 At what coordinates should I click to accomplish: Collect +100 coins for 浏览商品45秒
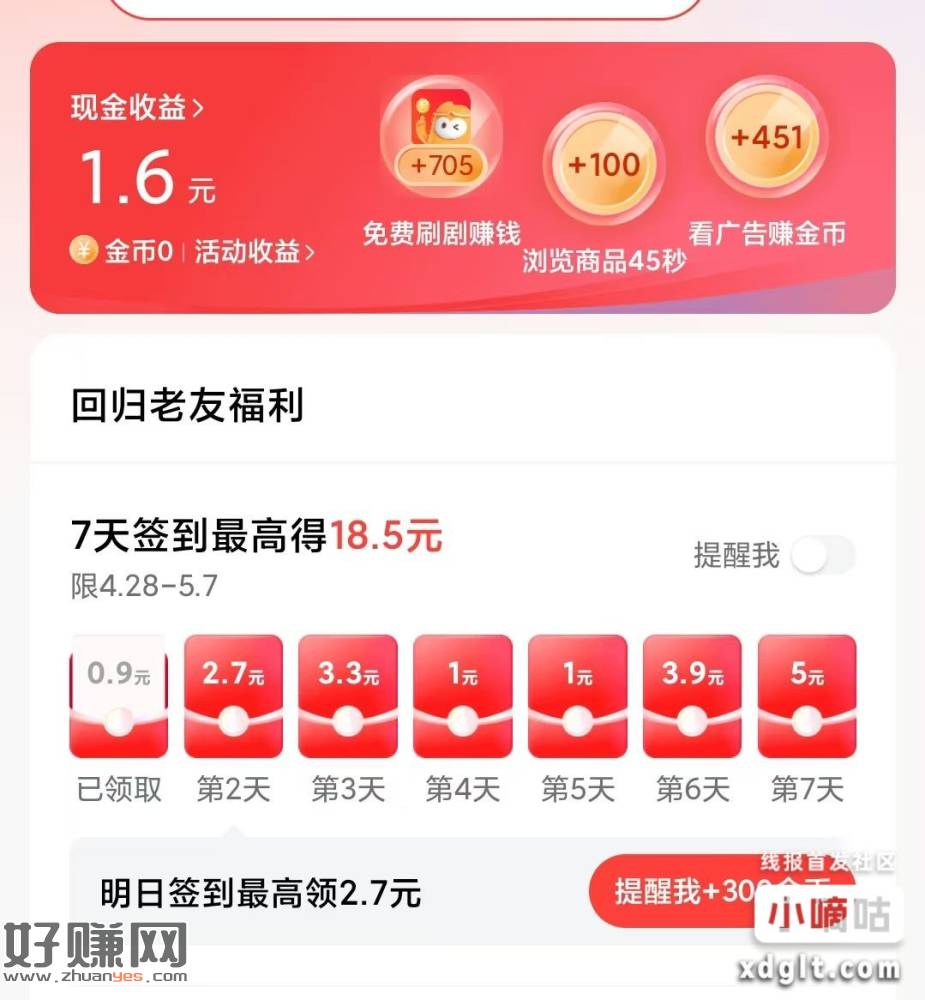tap(604, 165)
